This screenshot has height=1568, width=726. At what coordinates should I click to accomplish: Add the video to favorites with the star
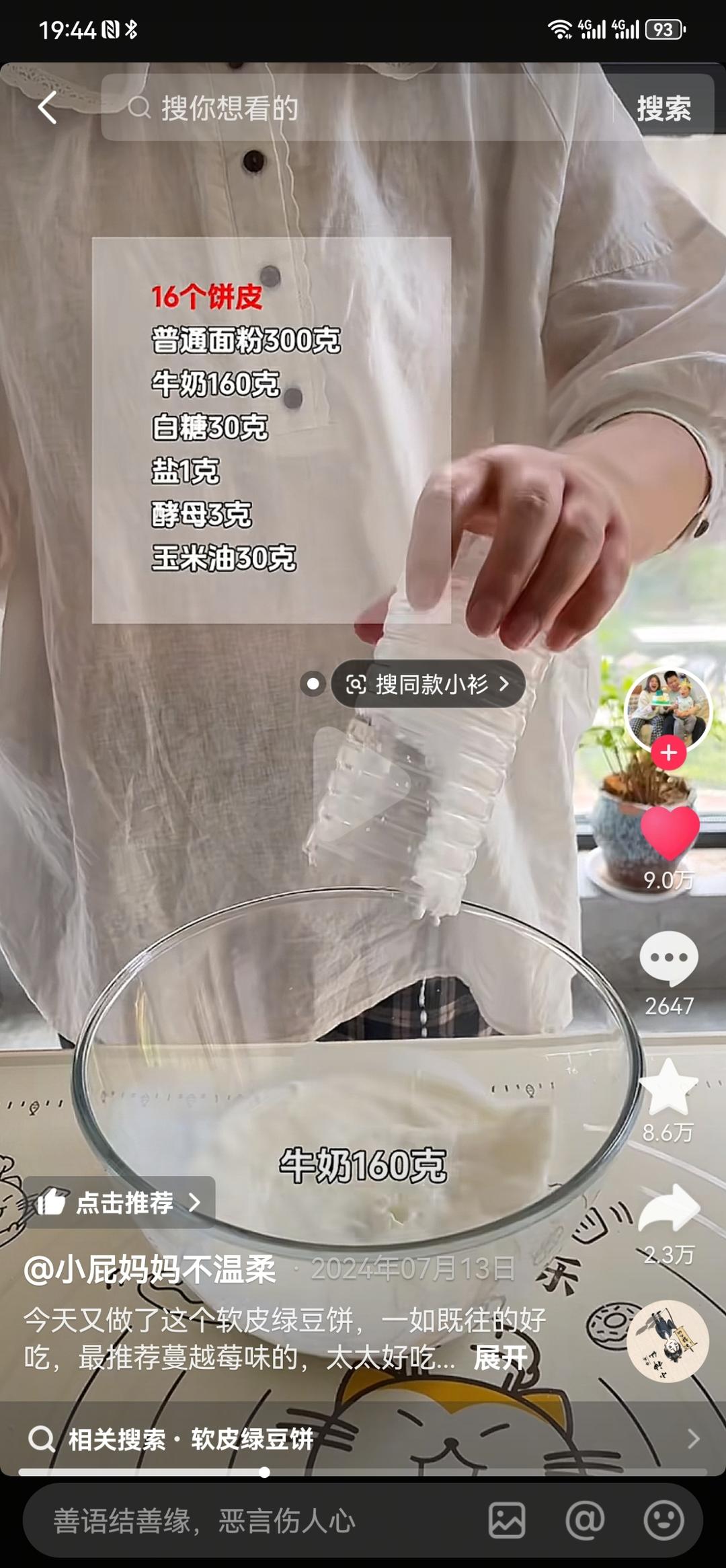coord(668,1087)
